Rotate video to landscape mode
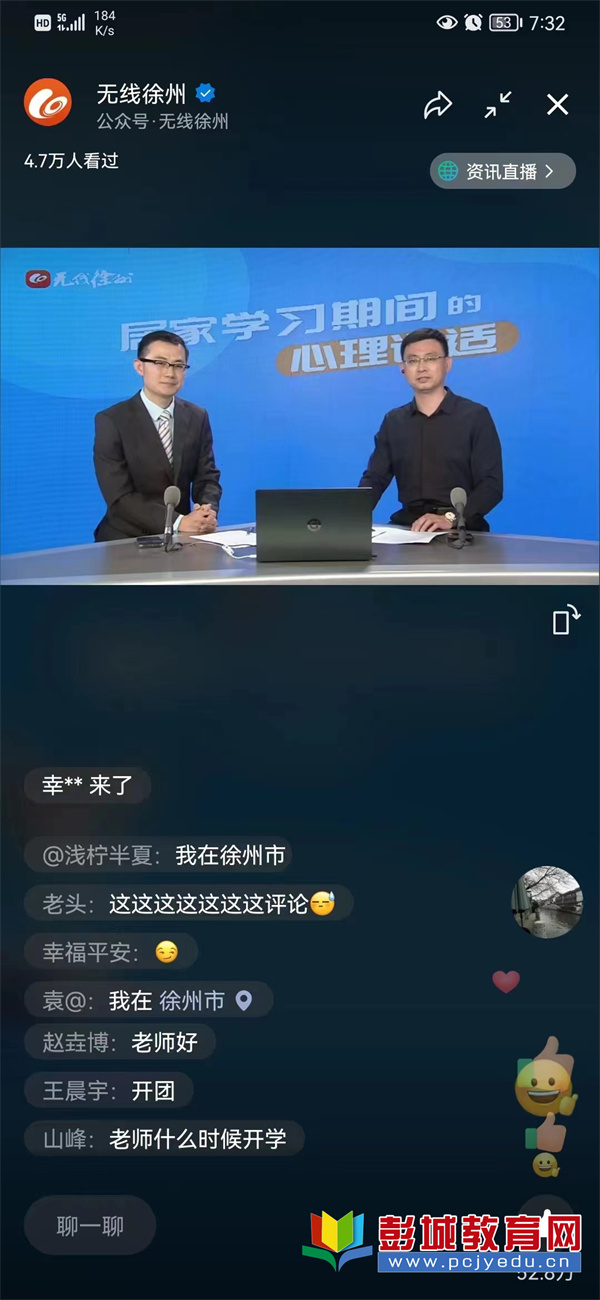Image resolution: width=600 pixels, height=1300 pixels. pos(566,620)
